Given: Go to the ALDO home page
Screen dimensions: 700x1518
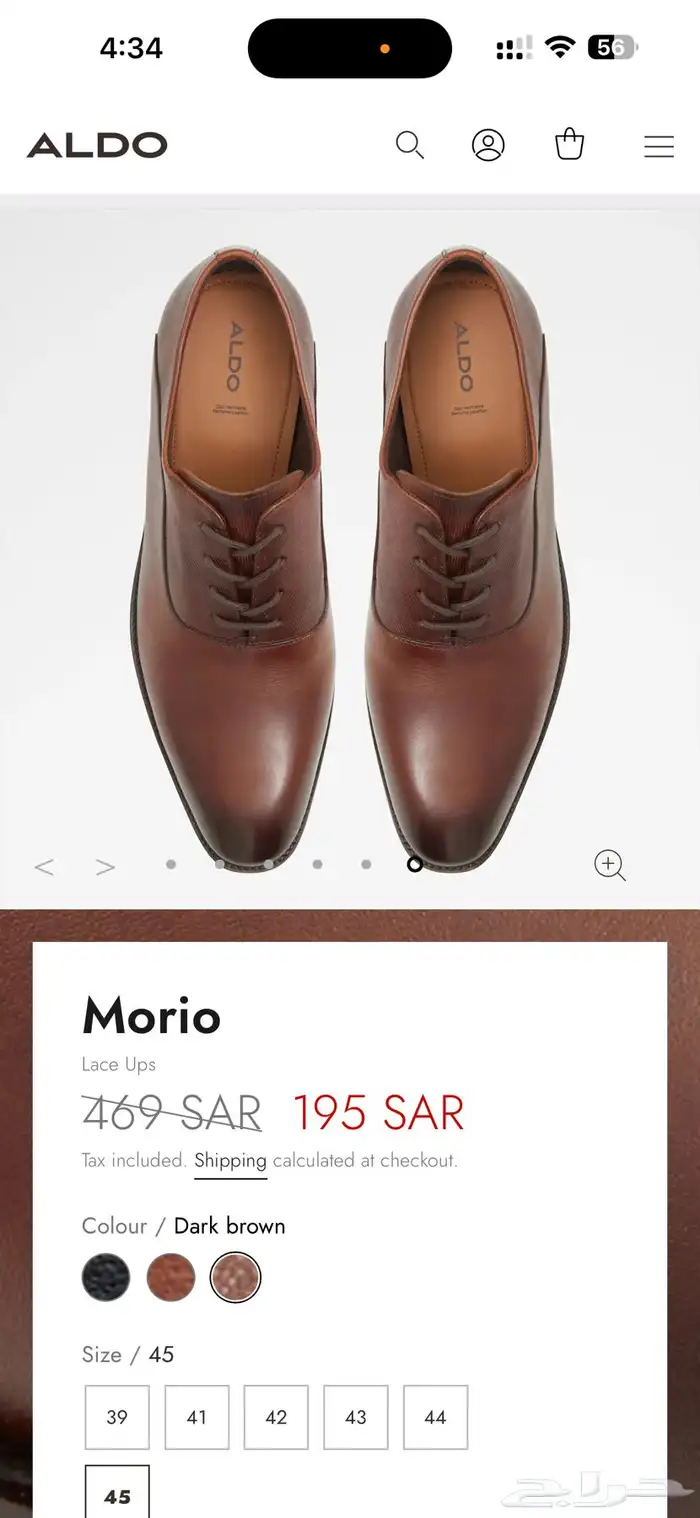Looking at the screenshot, I should [x=97, y=145].
